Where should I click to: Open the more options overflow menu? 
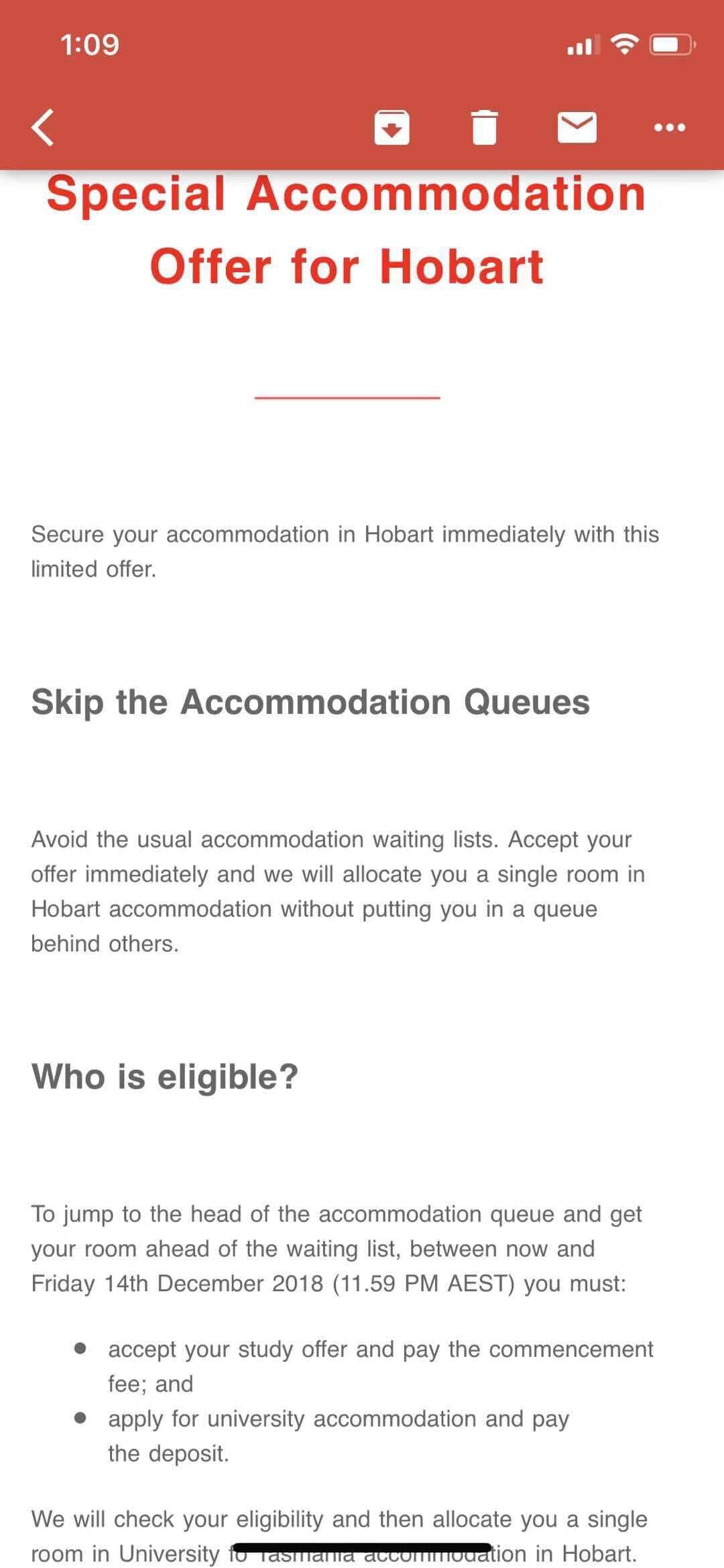coord(670,127)
